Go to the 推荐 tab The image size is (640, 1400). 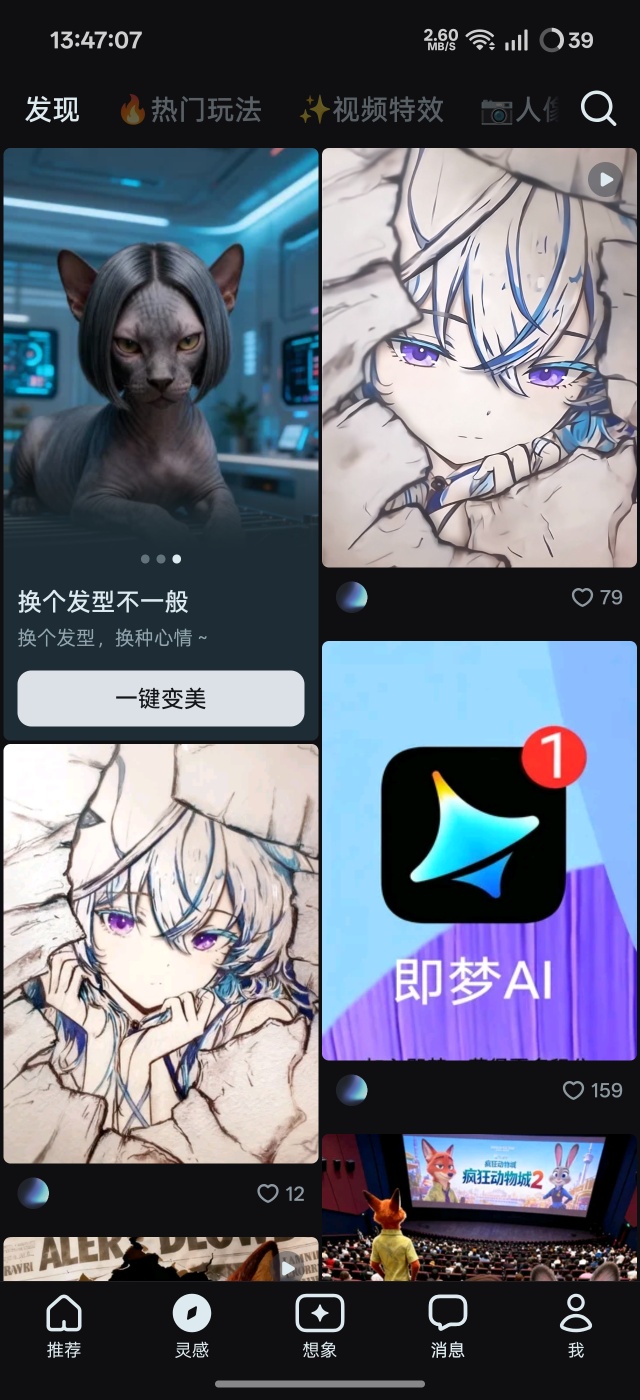point(64,1326)
